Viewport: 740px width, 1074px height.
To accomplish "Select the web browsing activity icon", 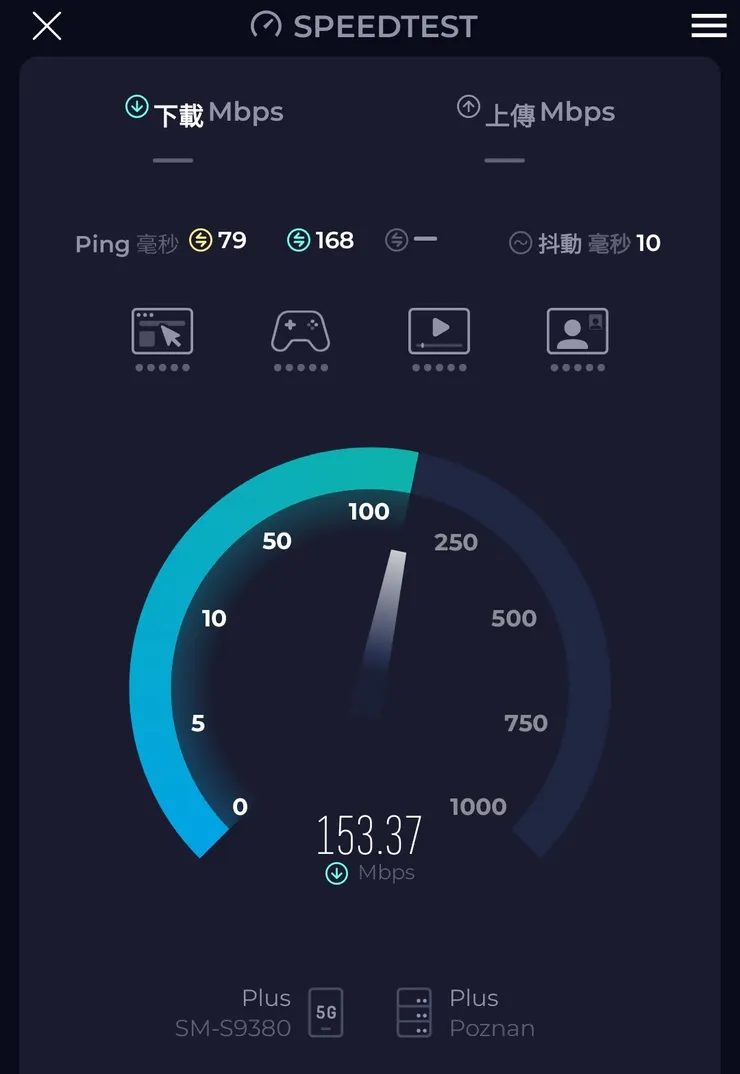I will 162,332.
